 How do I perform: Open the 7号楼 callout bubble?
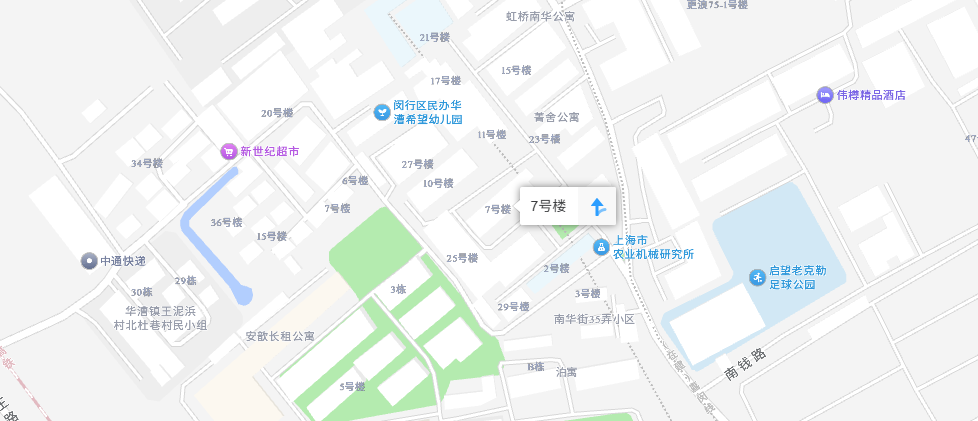(x=548, y=207)
